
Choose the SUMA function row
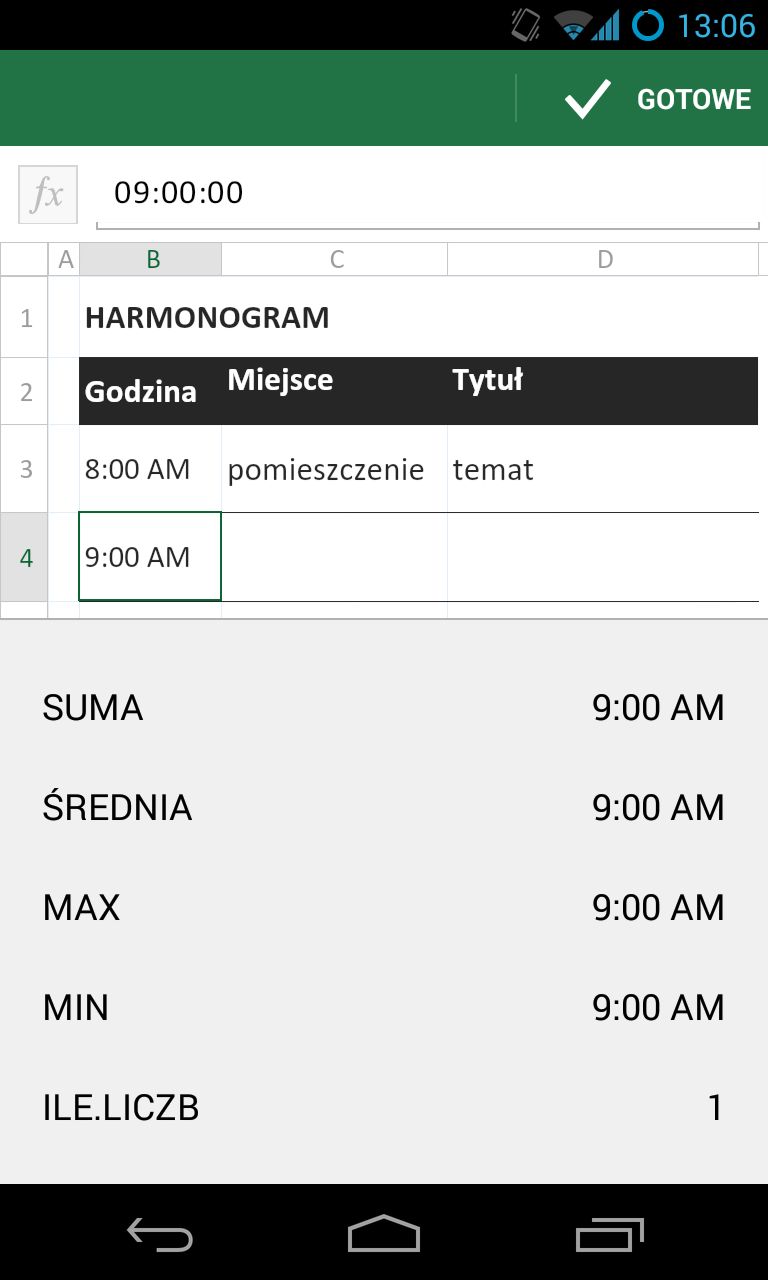(x=384, y=707)
